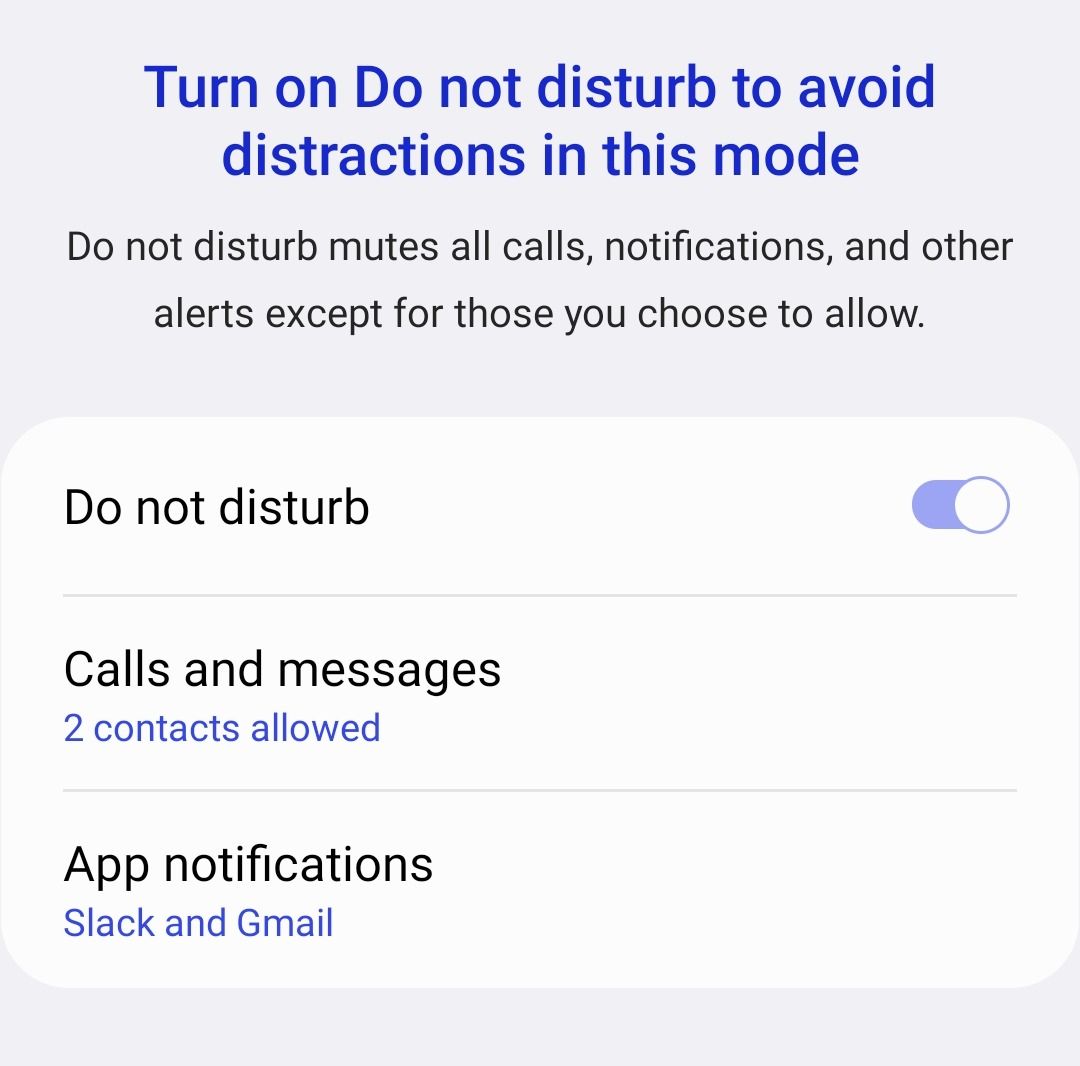
Task: Open App notifications settings
Action: pyautogui.click(x=248, y=889)
